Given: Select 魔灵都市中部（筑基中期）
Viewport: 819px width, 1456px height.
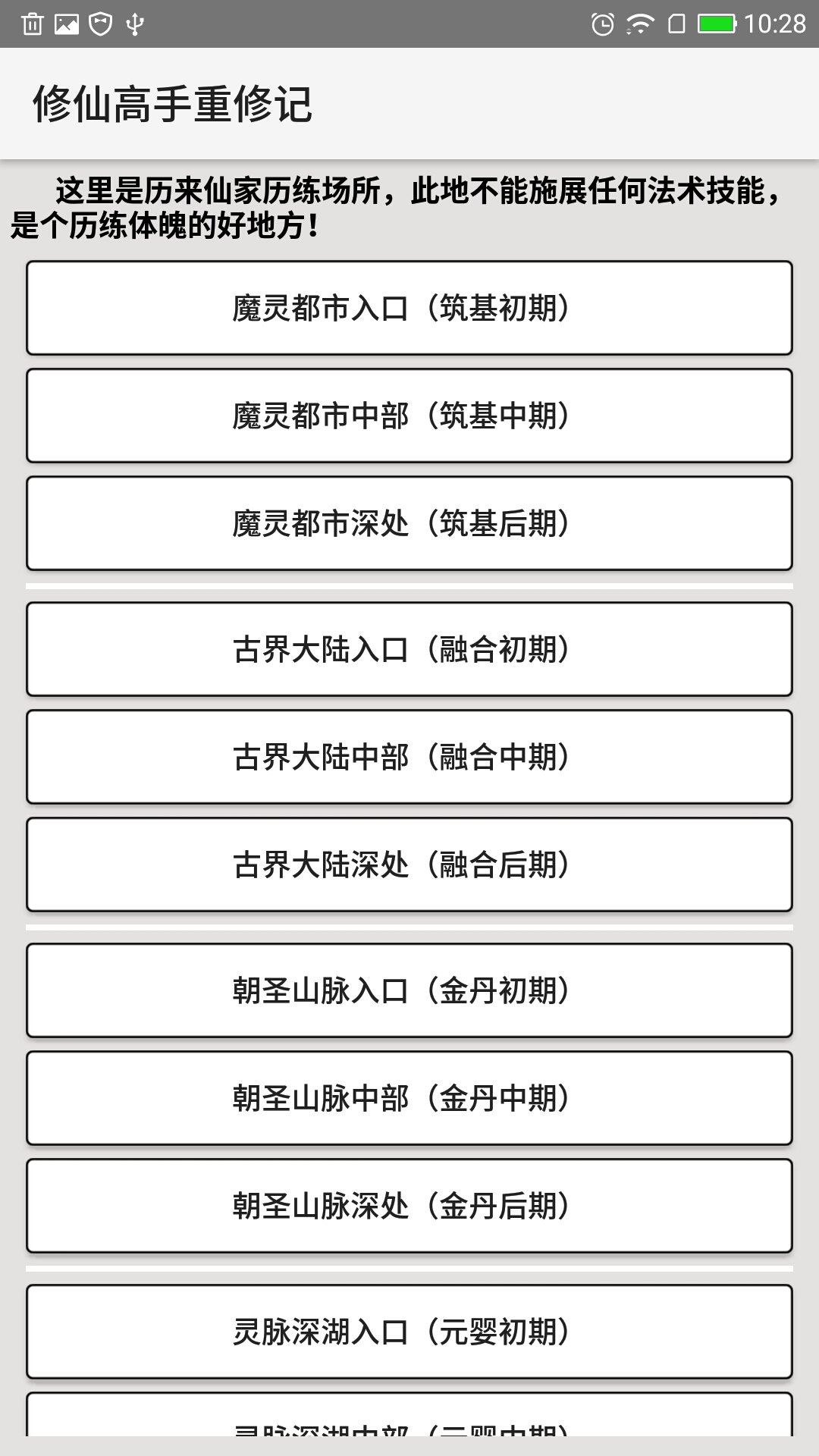Looking at the screenshot, I should [x=409, y=416].
